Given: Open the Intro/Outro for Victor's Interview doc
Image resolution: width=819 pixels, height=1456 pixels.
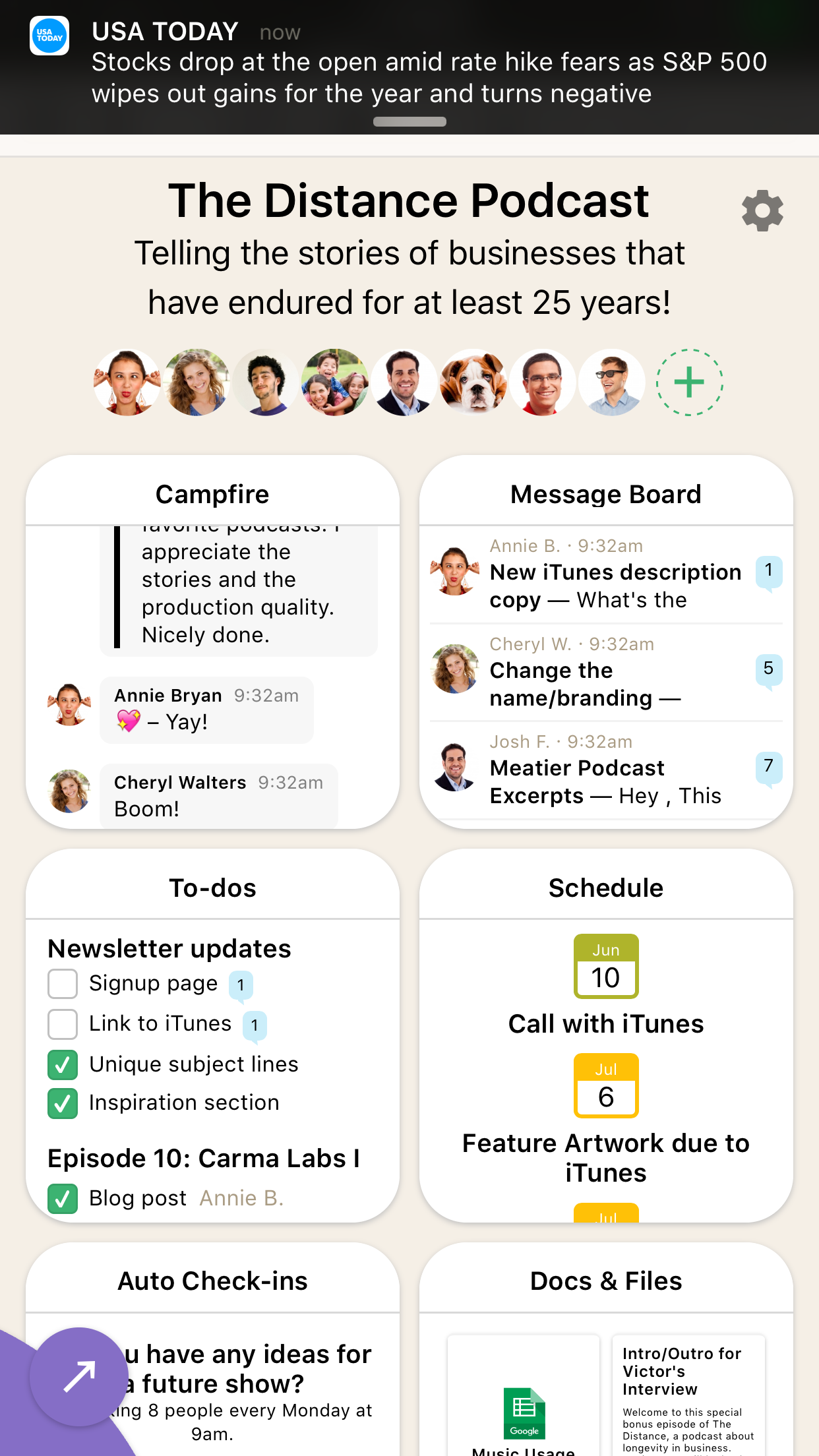Looking at the screenshot, I should point(688,1391).
